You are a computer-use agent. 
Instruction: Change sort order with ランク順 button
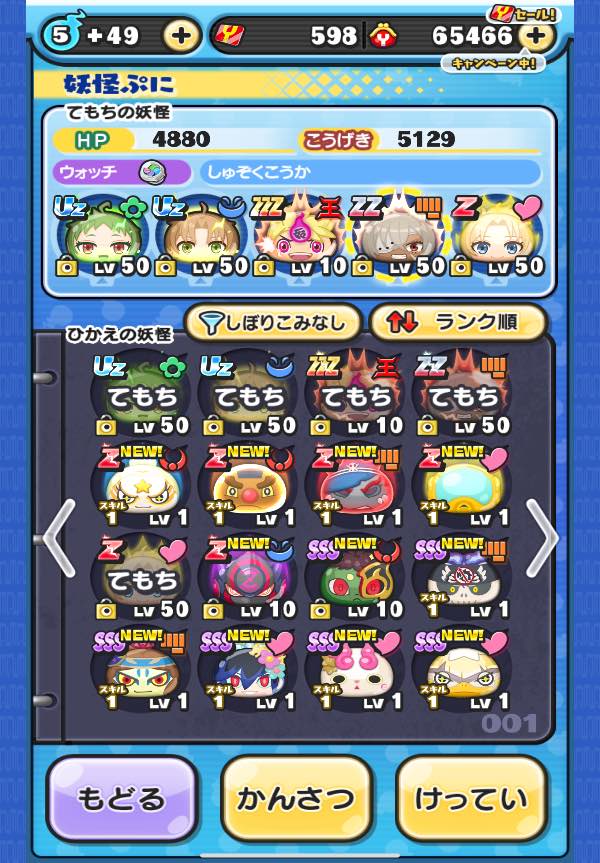pyautogui.click(x=458, y=322)
